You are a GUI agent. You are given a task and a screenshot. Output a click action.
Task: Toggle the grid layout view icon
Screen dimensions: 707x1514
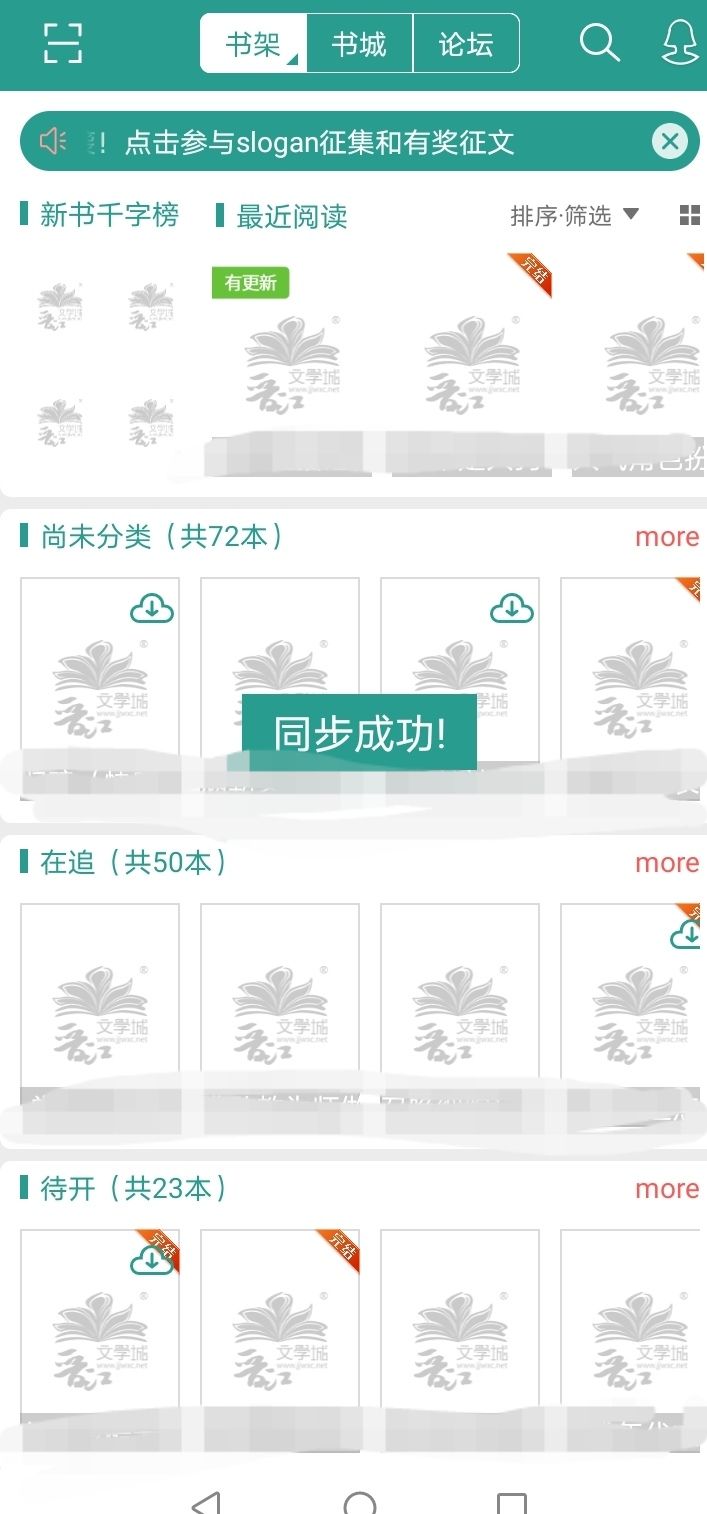click(x=689, y=215)
